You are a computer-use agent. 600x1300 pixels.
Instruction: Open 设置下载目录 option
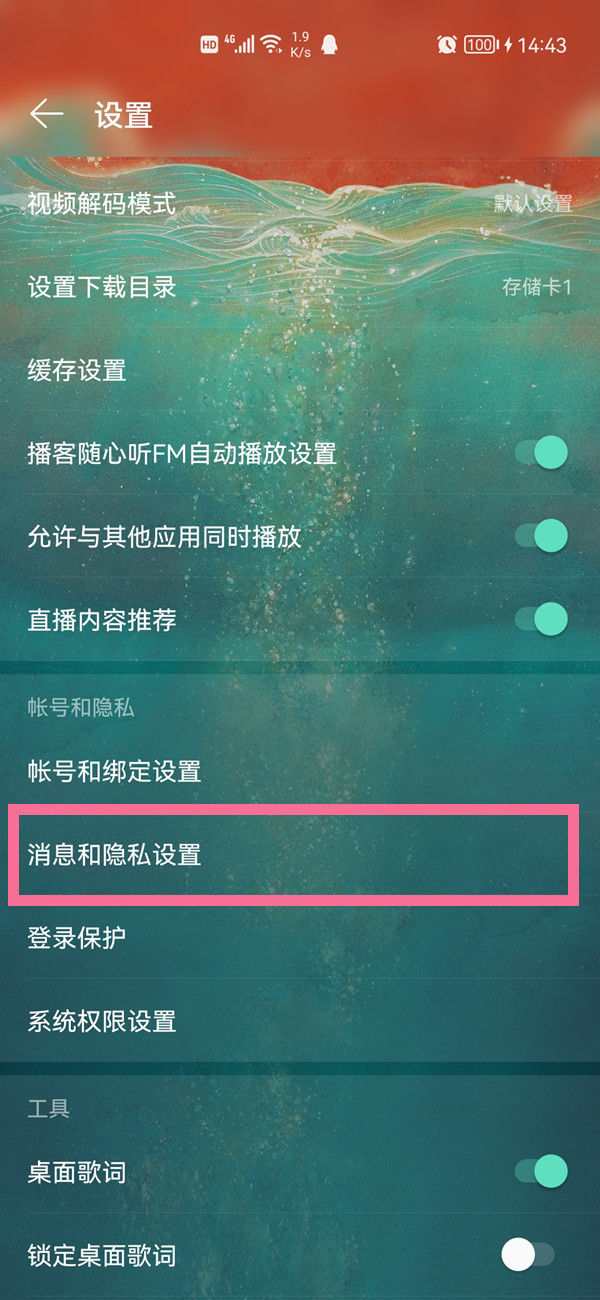pos(300,288)
